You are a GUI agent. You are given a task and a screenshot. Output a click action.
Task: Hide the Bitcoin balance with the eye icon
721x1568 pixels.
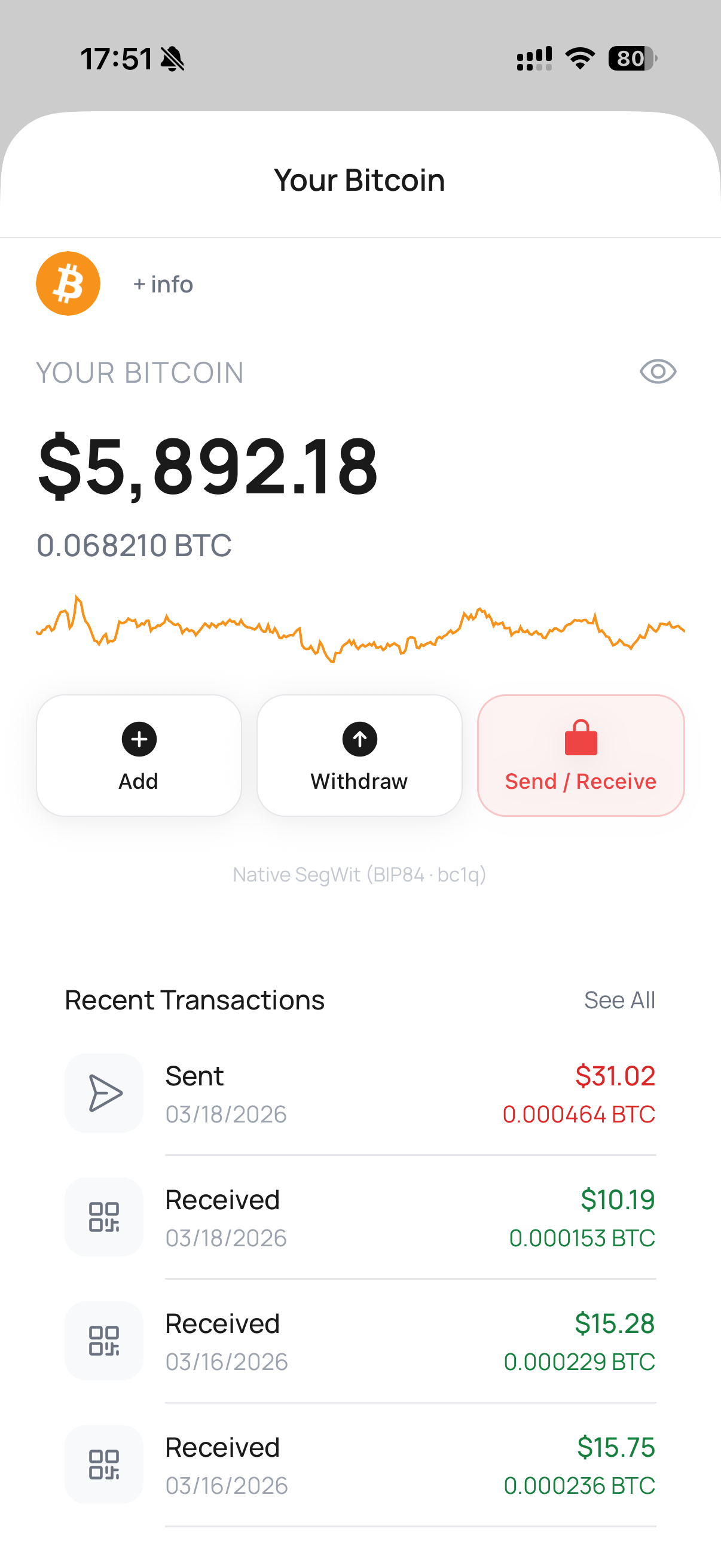[658, 371]
